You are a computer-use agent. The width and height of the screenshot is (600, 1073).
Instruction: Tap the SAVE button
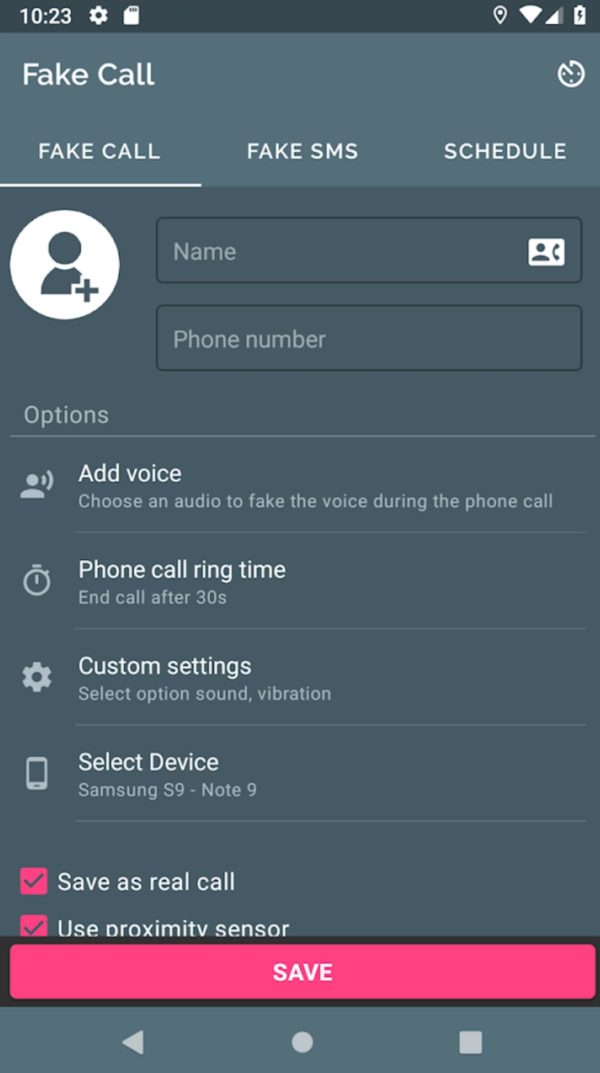pyautogui.click(x=302, y=972)
